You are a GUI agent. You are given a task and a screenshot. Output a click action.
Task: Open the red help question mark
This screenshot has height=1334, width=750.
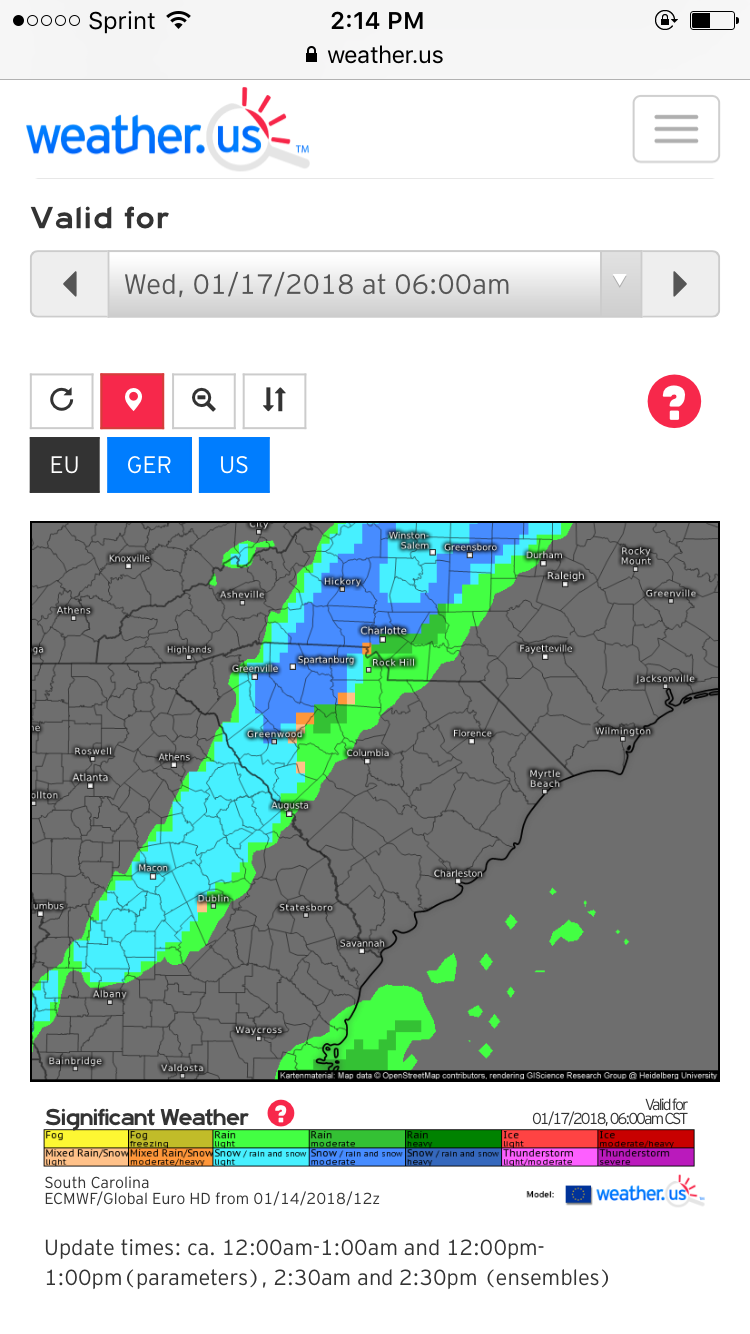coord(674,401)
